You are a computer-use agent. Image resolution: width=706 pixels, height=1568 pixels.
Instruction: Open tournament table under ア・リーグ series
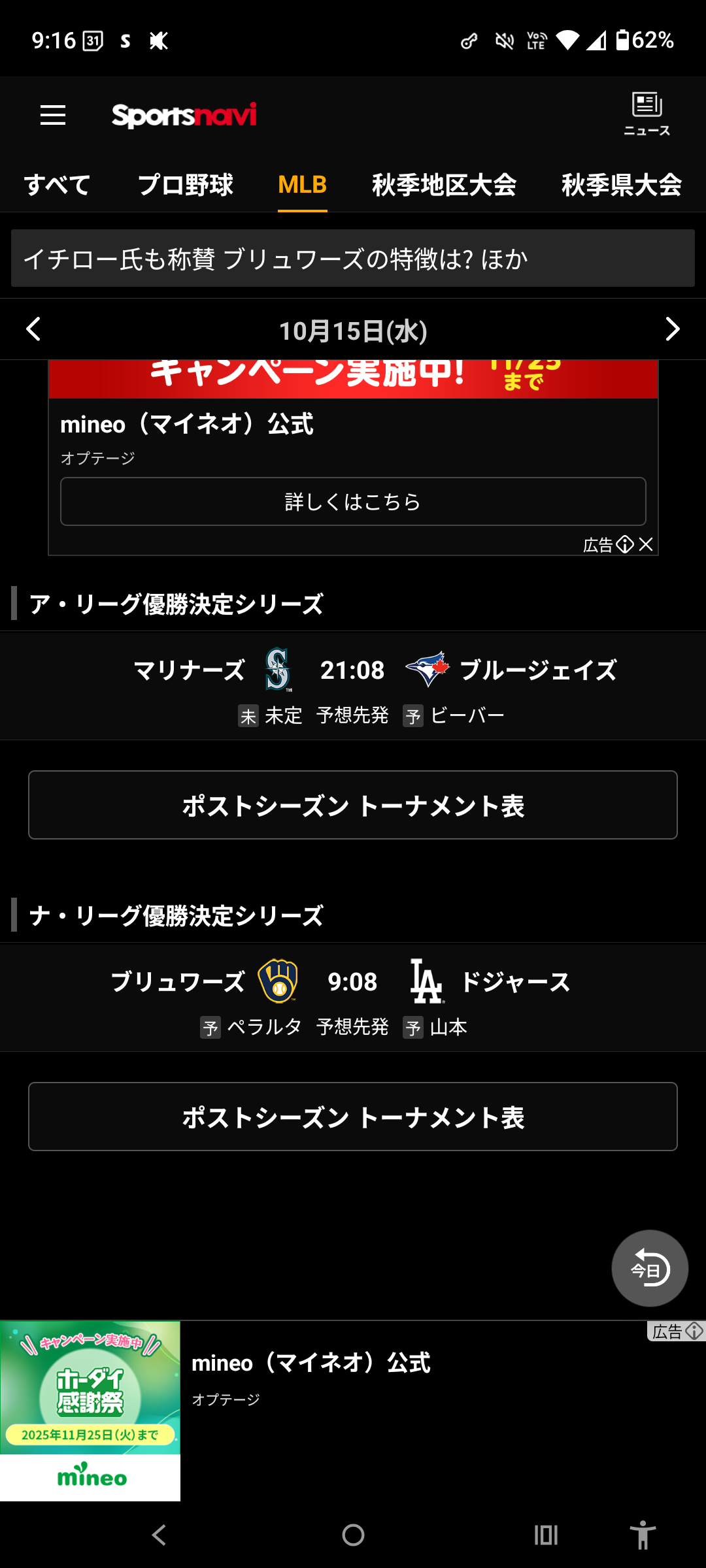click(353, 805)
